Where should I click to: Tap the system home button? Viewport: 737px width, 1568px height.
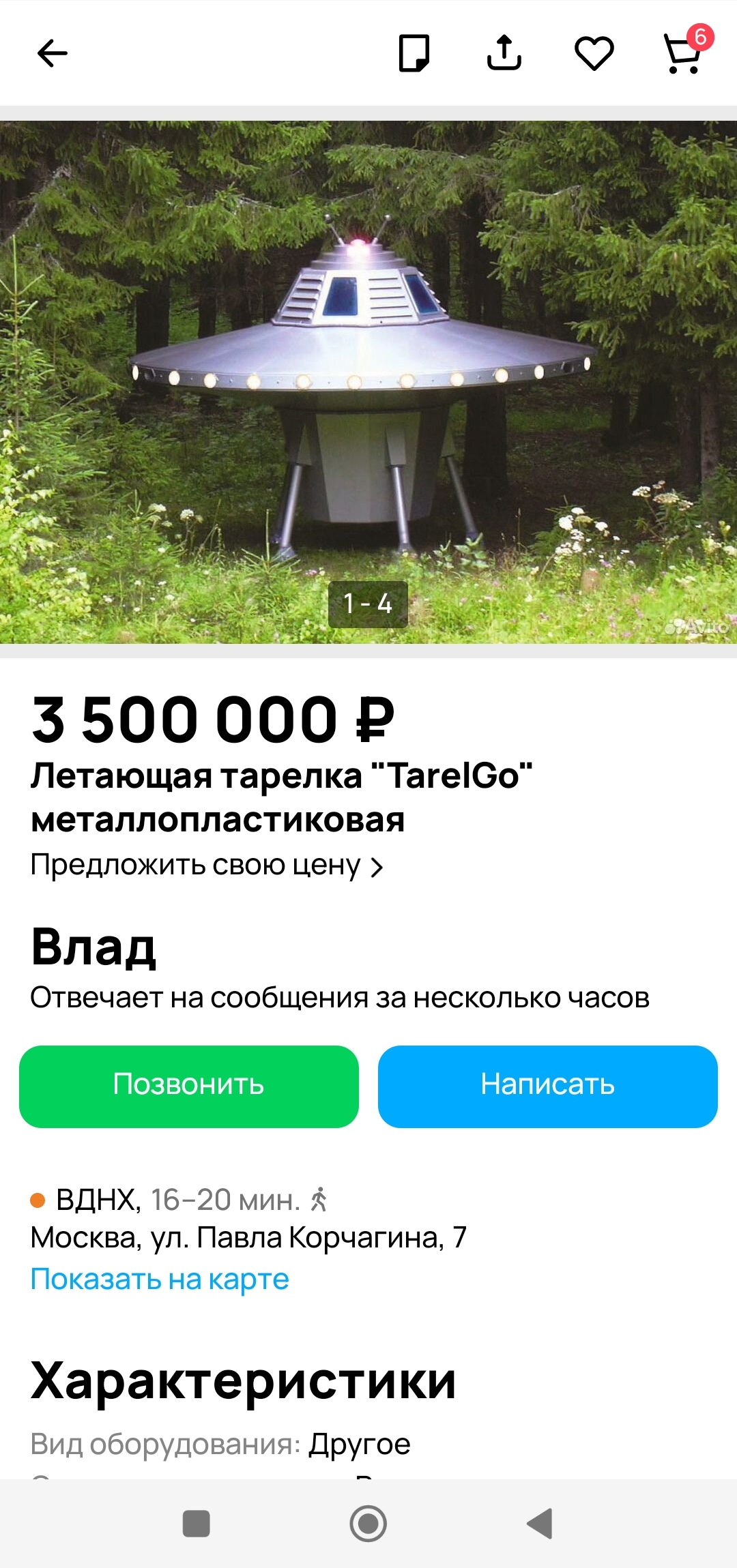click(369, 1524)
